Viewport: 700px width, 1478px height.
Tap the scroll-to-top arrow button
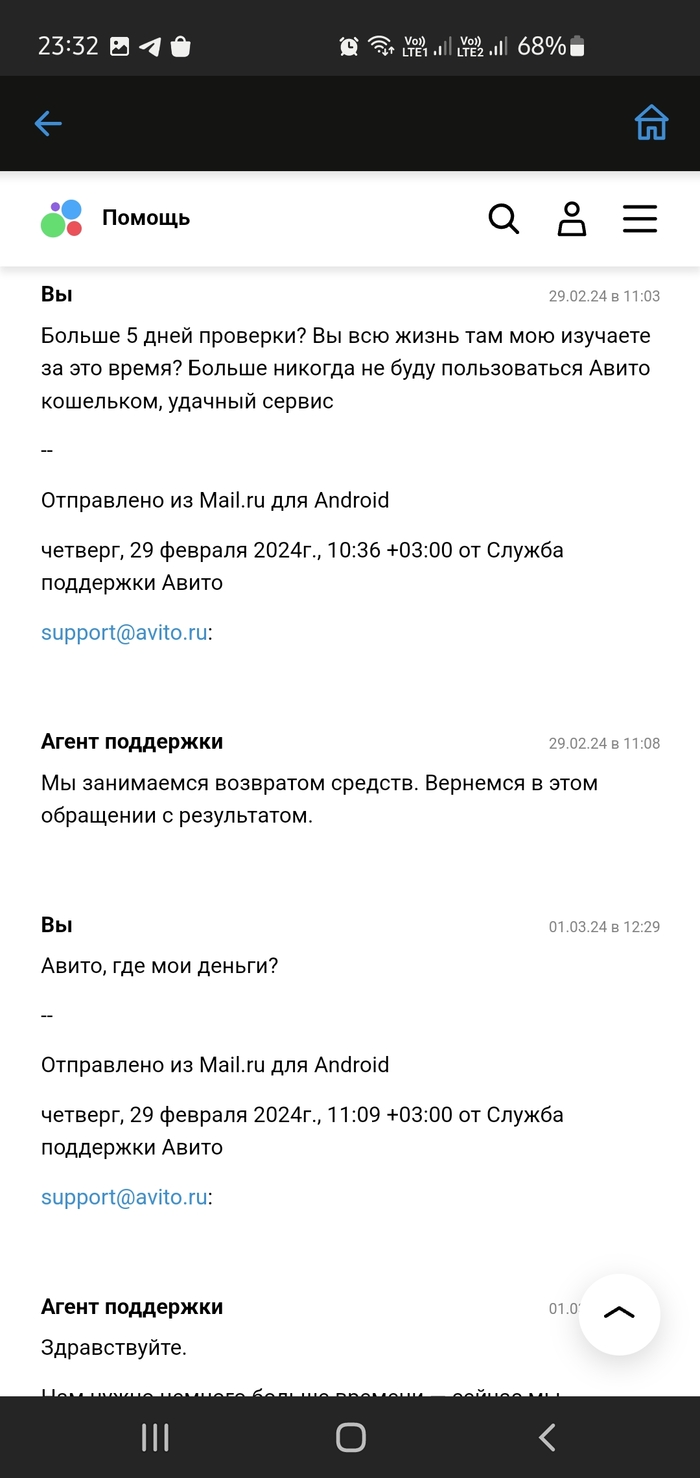pyautogui.click(x=619, y=1314)
